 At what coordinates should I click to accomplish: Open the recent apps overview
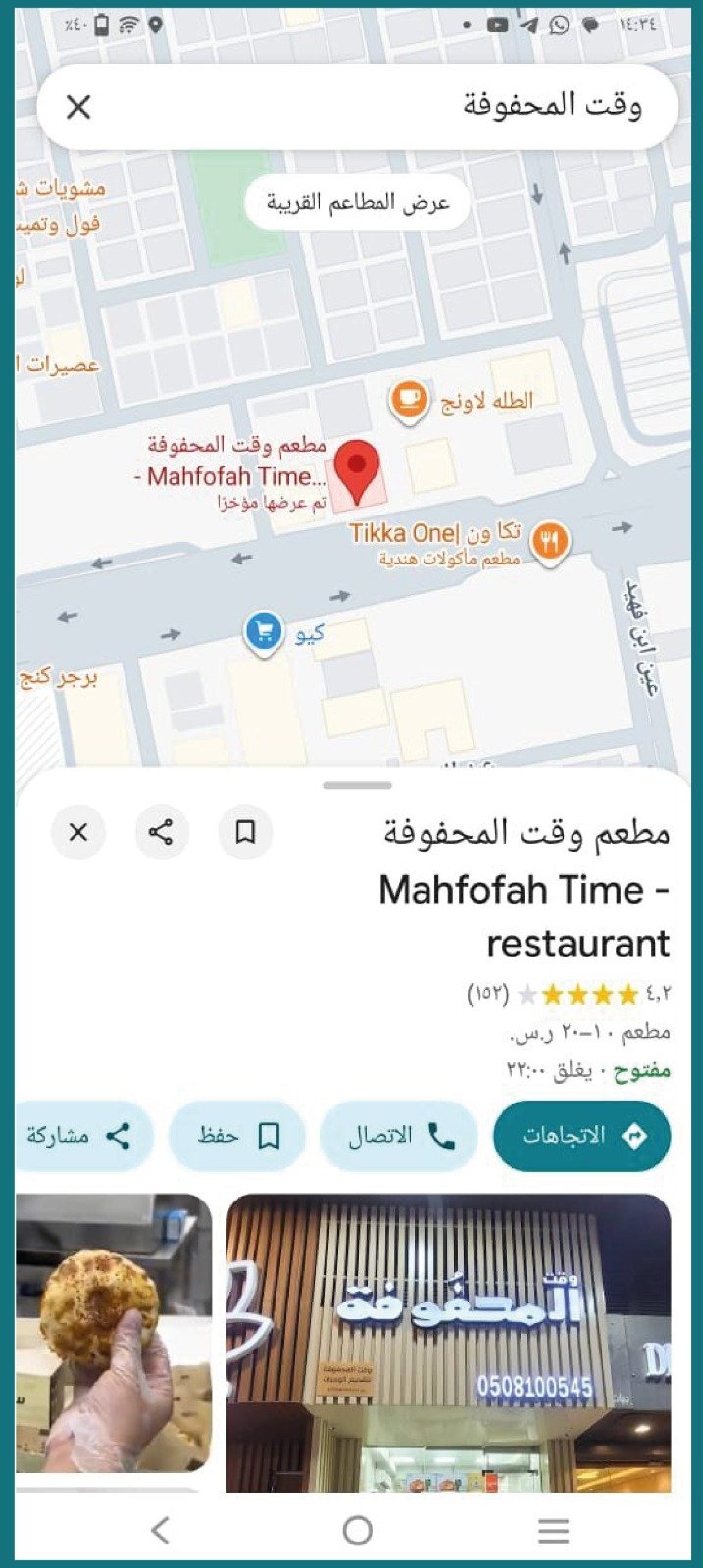(x=553, y=1530)
